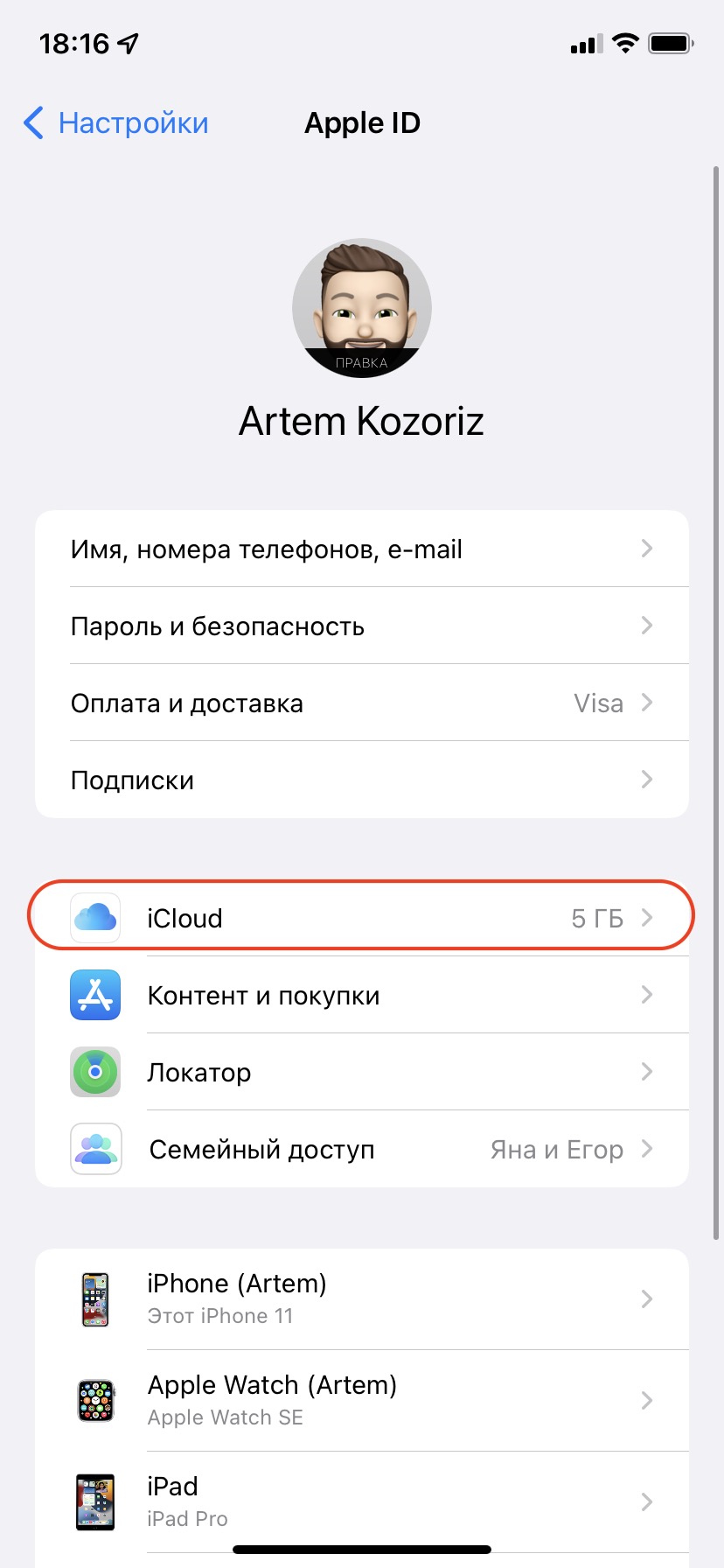Select Apple Watch (Artem) device

[x=361, y=1401]
